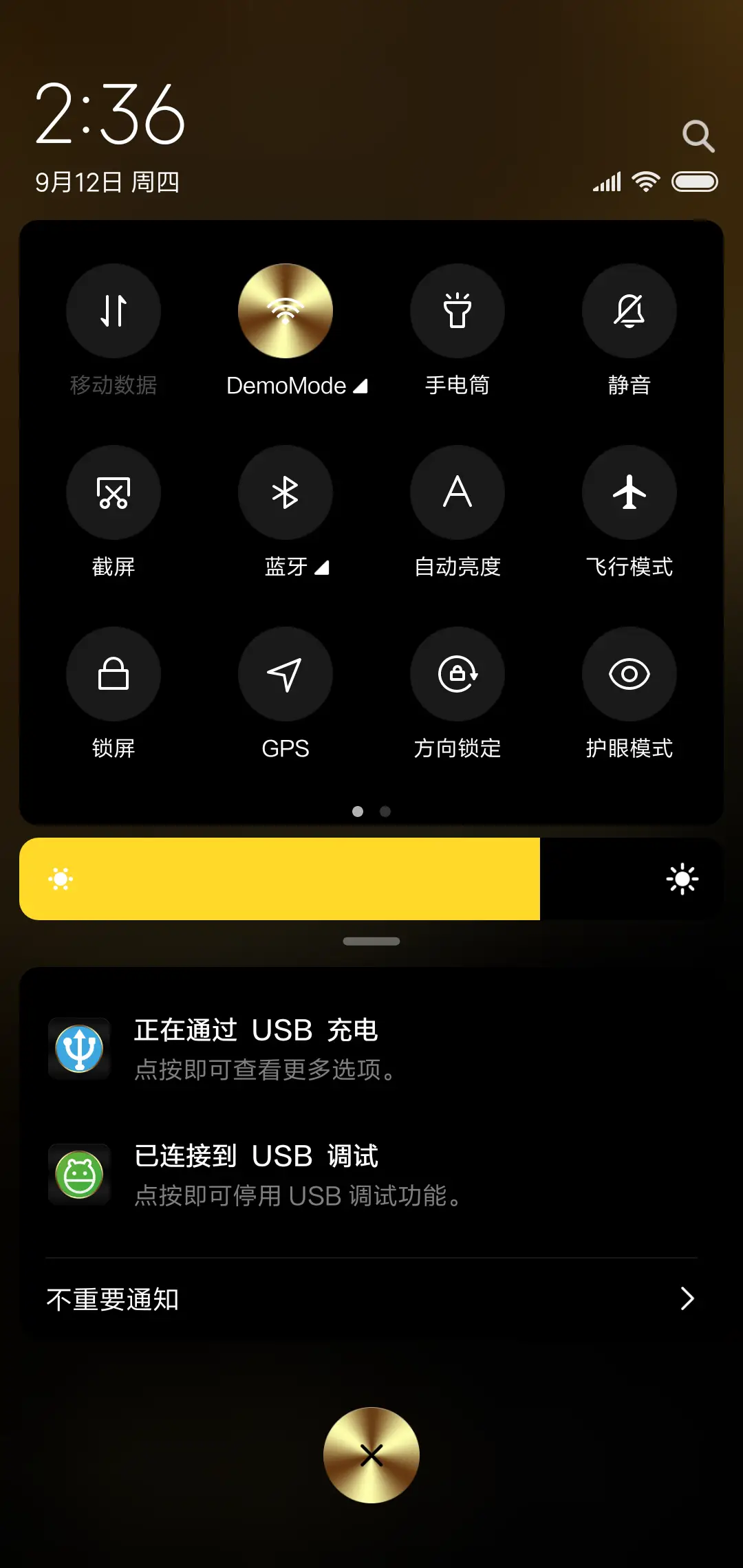Expand the 不重要通知 notifications section
743x1568 pixels.
688,1298
